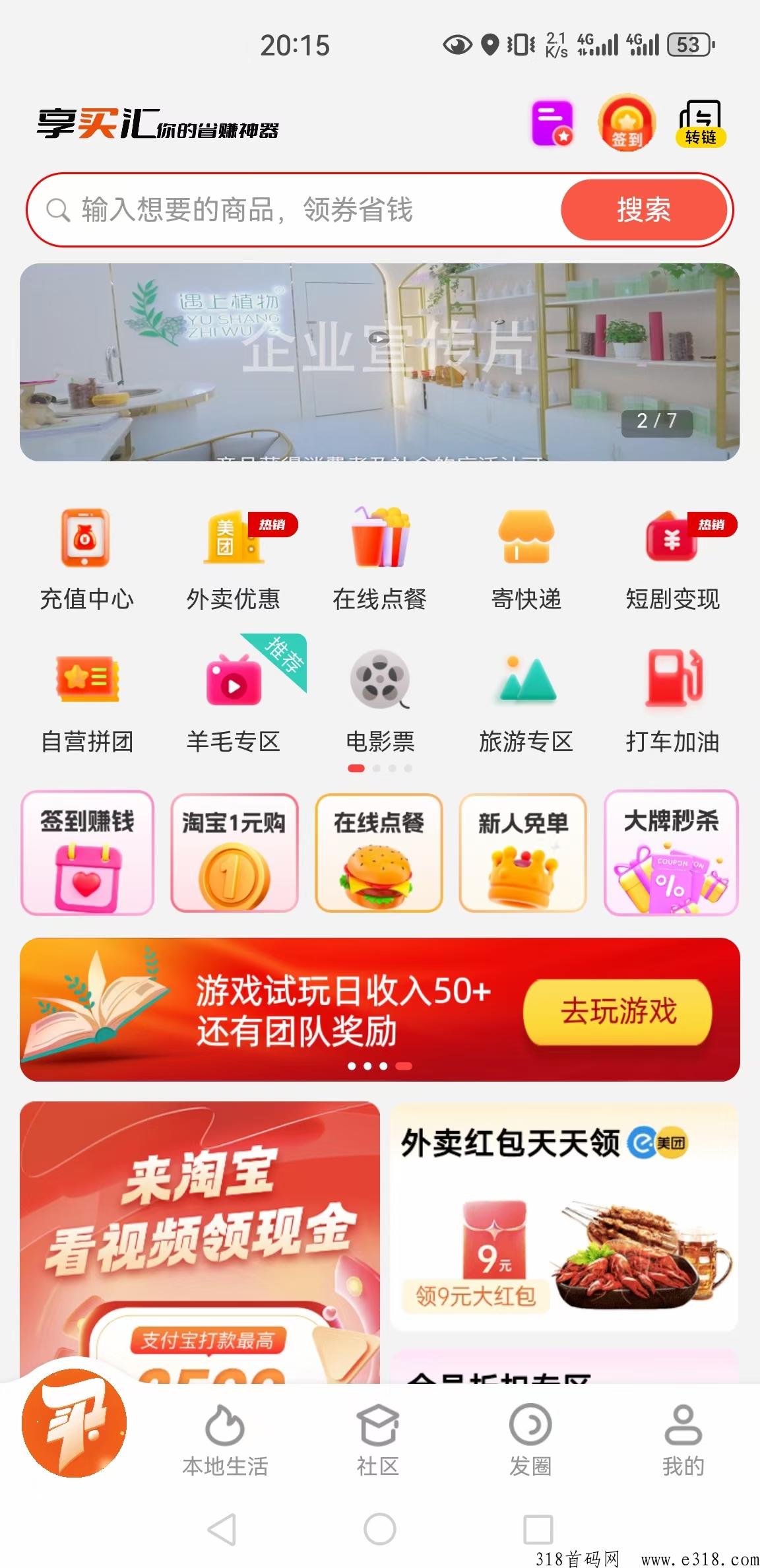Open the 大牌秒杀 card
Viewport: 760px width, 1568px height.
[671, 853]
